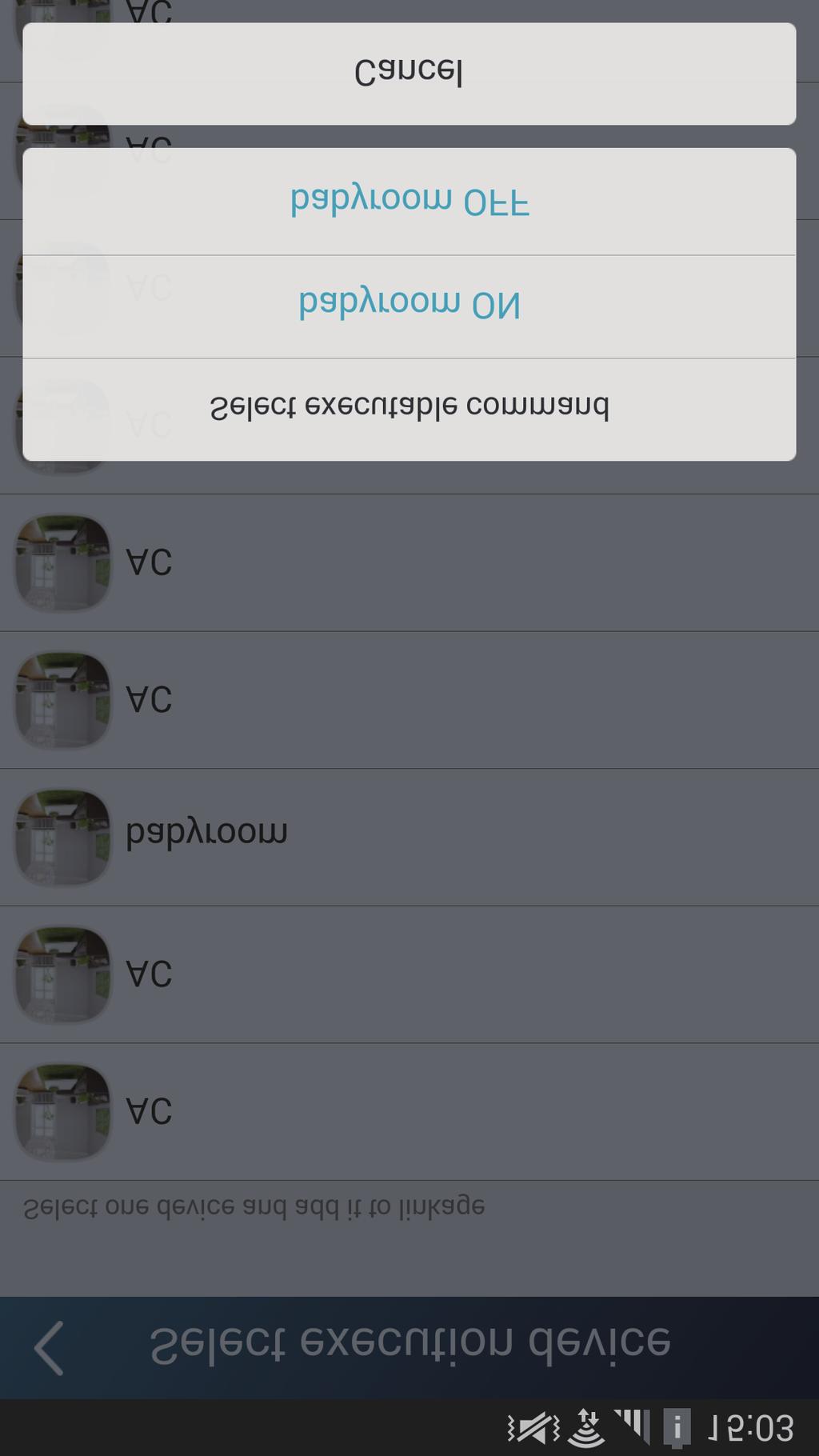Cancel the command selection dialog
Viewport: 819px width, 1456px height.
tap(409, 74)
